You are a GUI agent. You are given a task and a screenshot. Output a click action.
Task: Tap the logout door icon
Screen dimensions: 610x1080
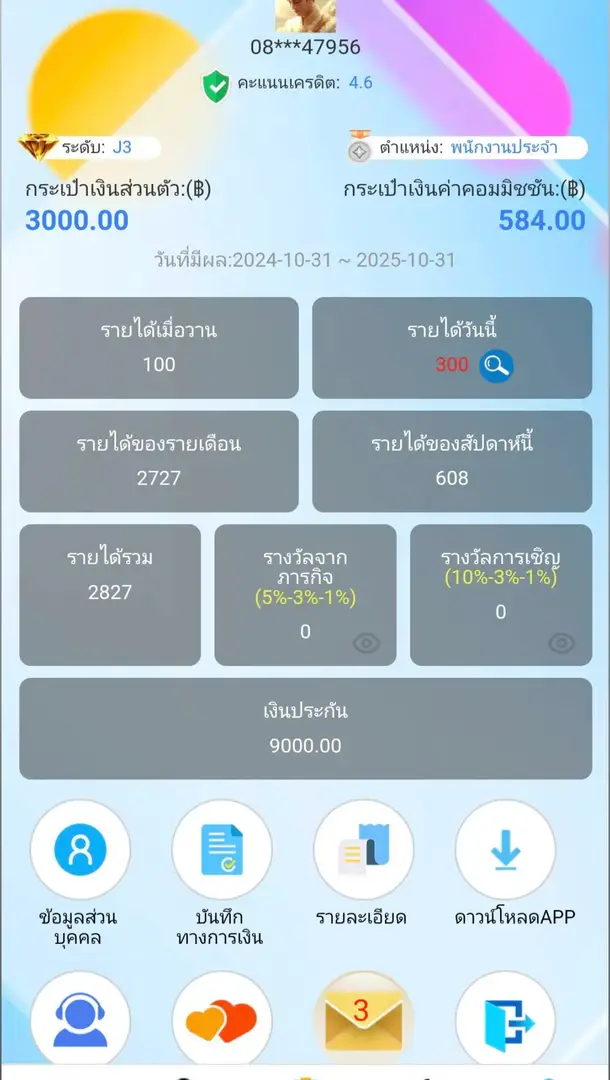coord(505,1021)
